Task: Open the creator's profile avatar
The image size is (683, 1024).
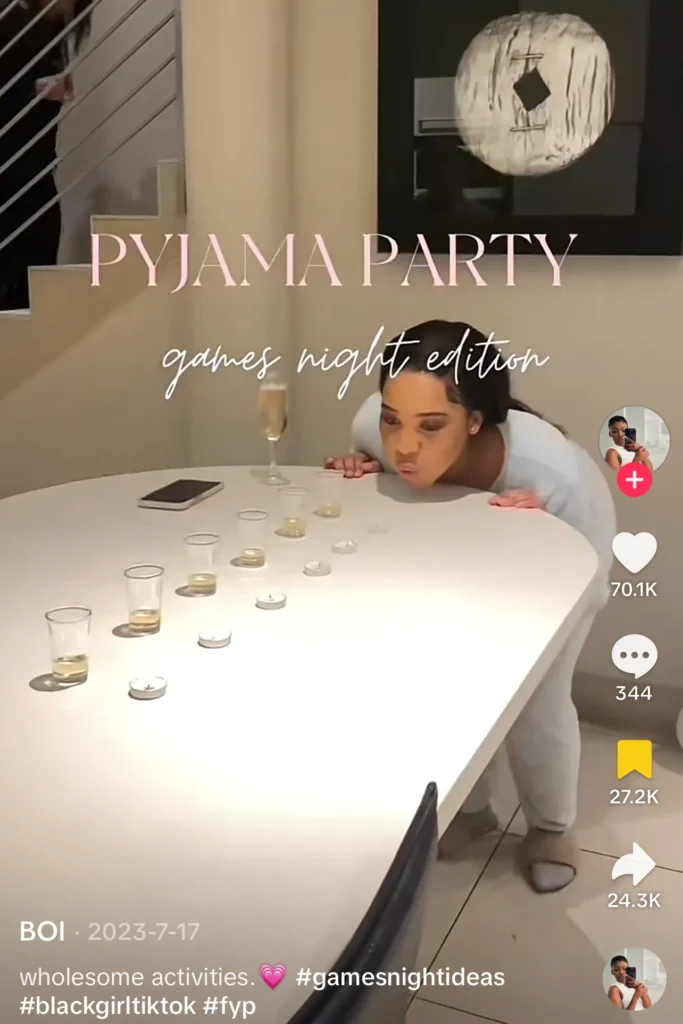Action: (634, 438)
